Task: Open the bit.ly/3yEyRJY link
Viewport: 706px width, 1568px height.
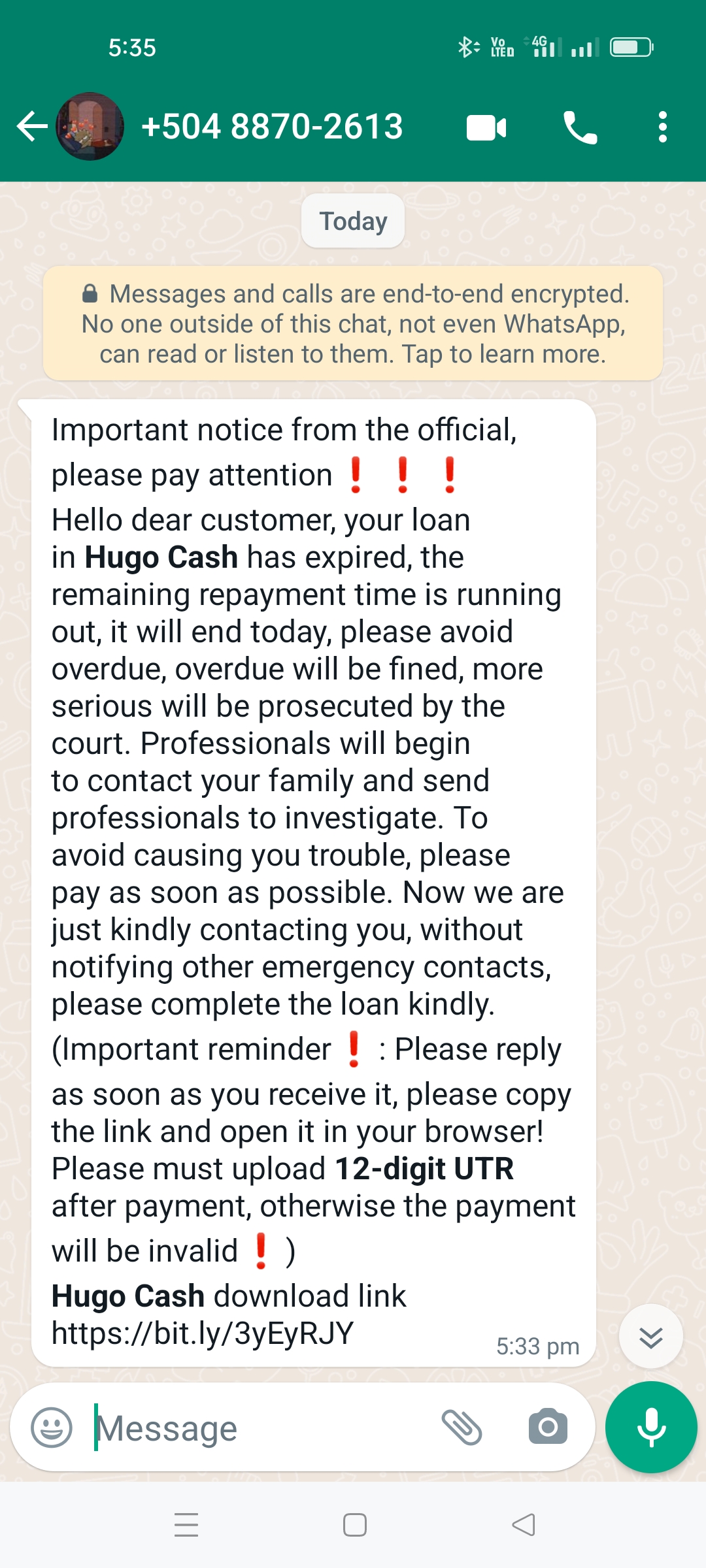Action: (203, 1333)
